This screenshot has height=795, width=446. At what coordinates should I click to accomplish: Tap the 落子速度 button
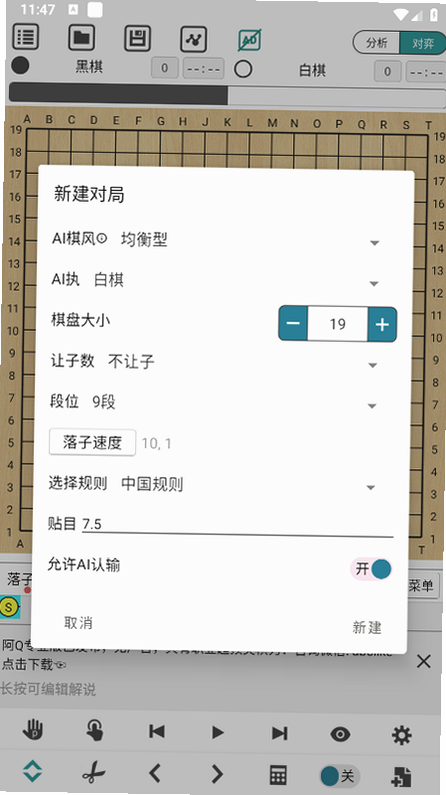92,443
